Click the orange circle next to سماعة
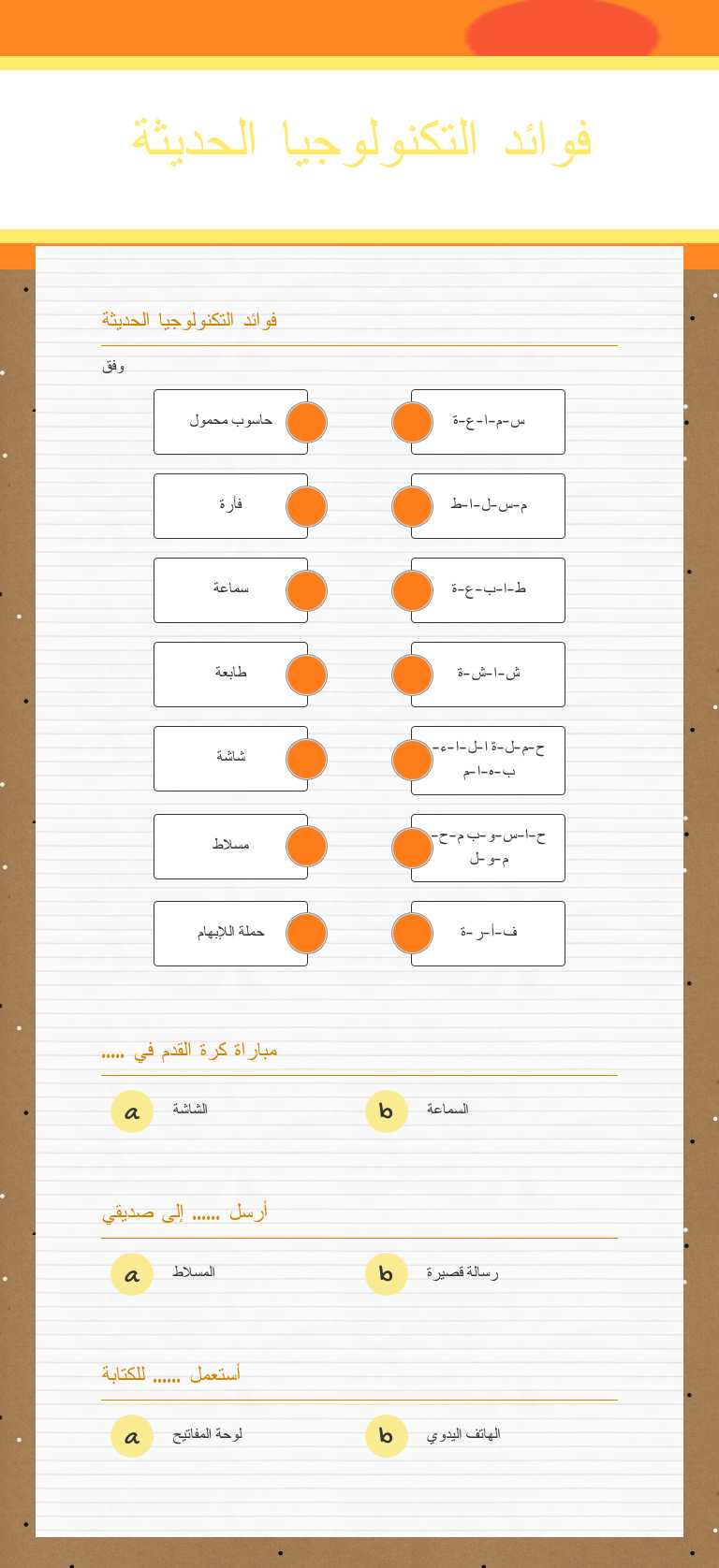 pyautogui.click(x=306, y=590)
